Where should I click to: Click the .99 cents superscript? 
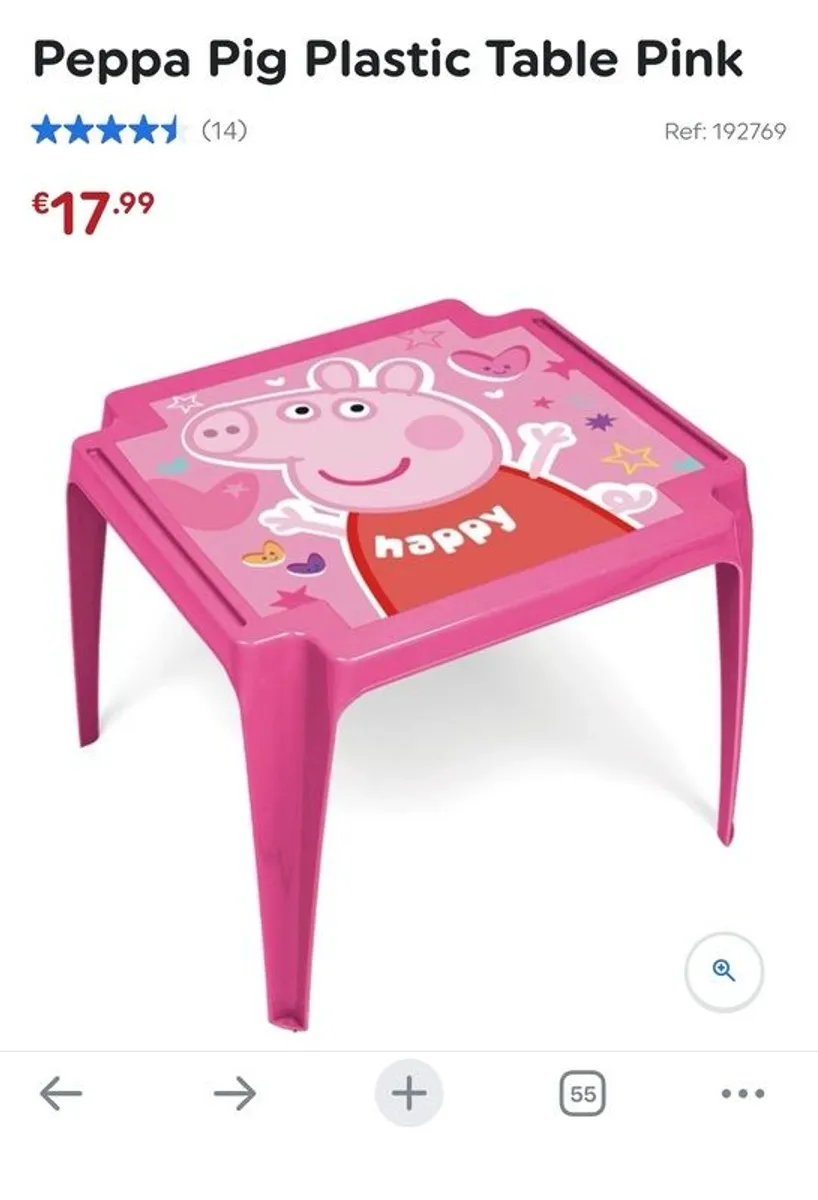134,199
